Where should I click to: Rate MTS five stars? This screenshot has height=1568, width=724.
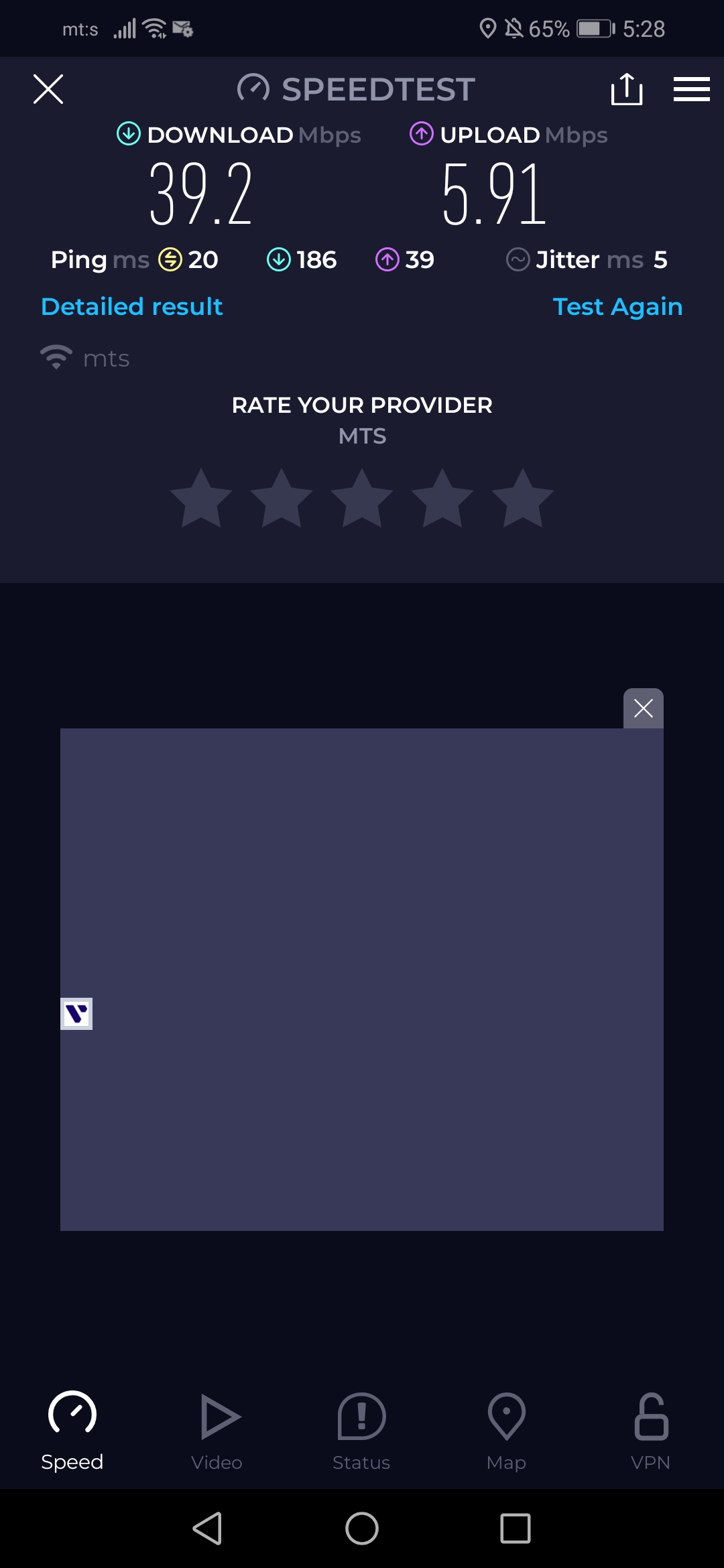[522, 499]
